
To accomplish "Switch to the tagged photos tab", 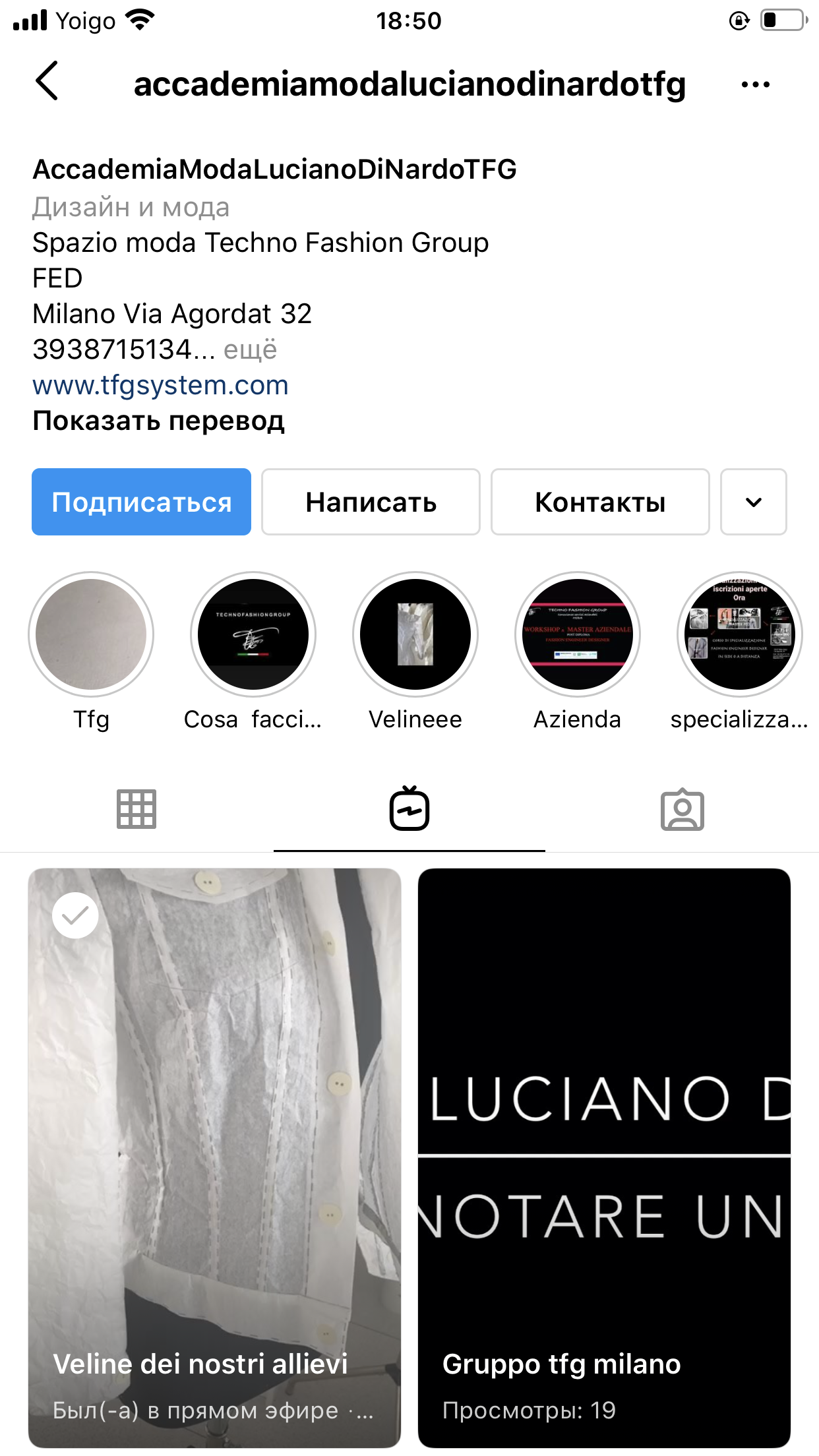I will click(682, 809).
